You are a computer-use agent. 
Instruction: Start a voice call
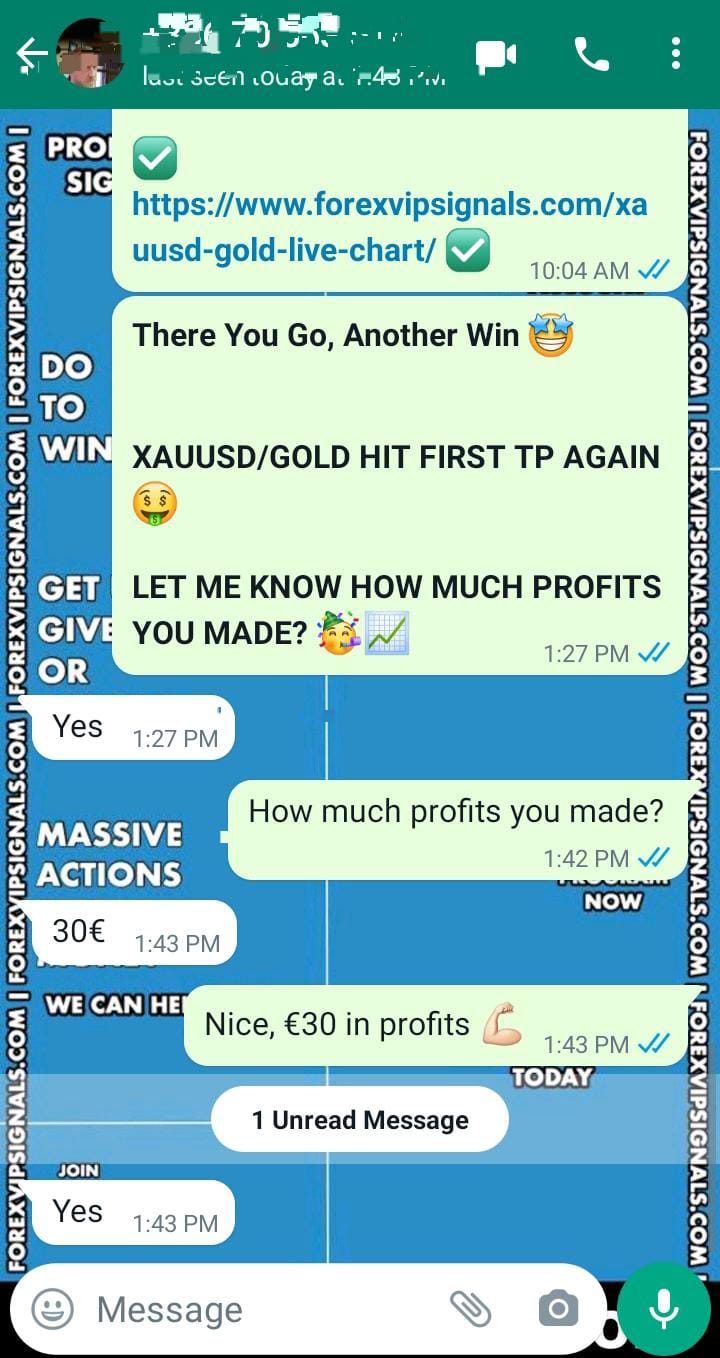tap(592, 54)
